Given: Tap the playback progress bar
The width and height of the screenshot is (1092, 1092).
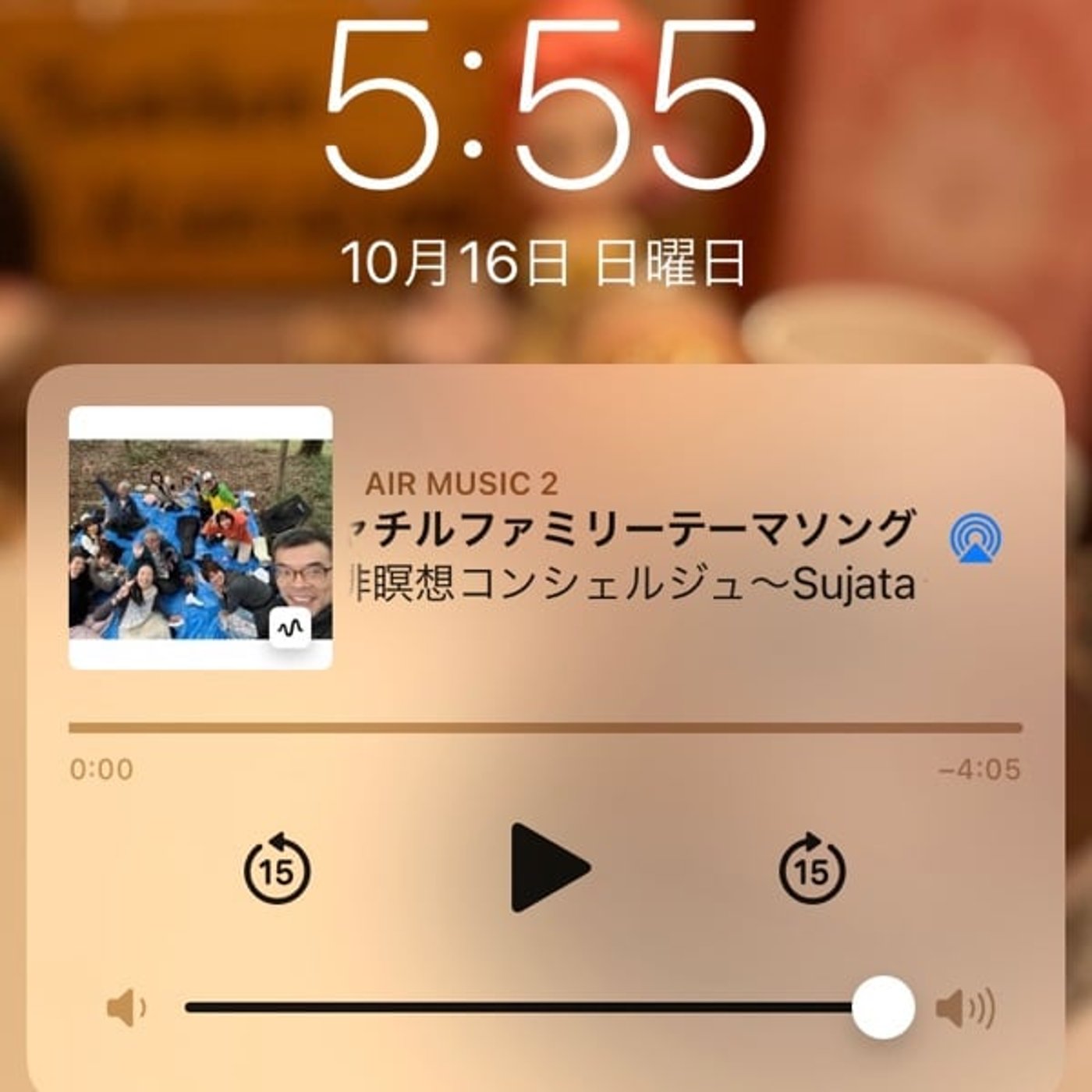Looking at the screenshot, I should (545, 729).
